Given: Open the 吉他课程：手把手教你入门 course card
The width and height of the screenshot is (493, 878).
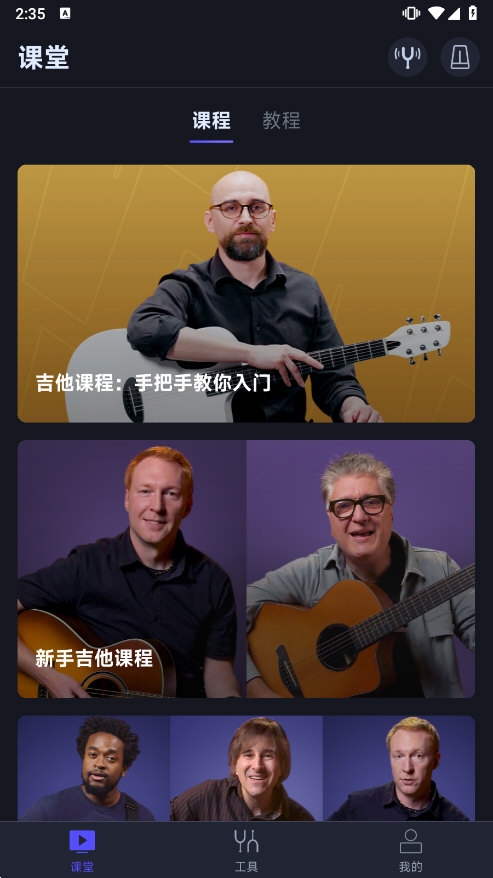Looking at the screenshot, I should (246, 293).
